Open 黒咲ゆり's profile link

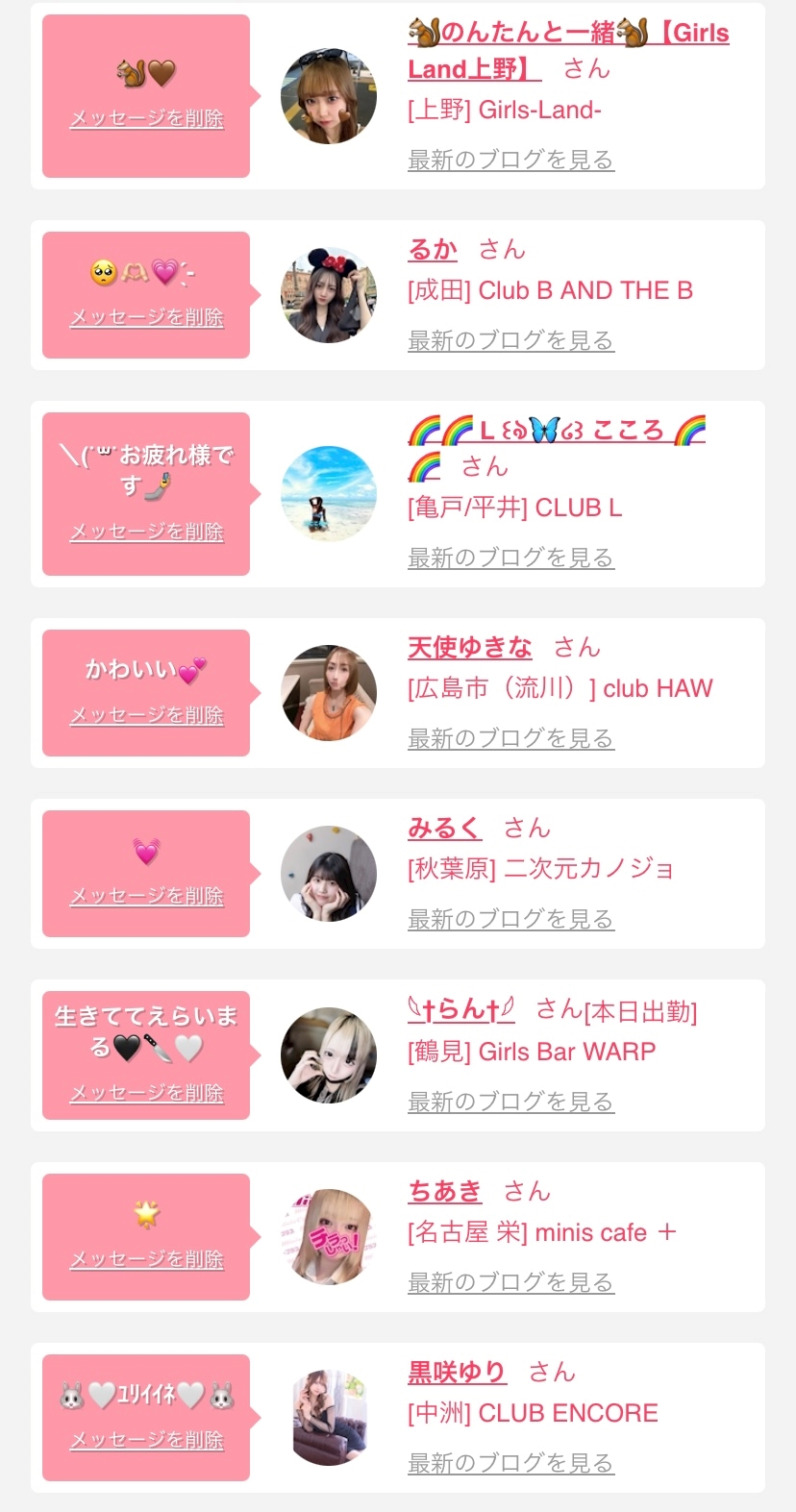click(x=457, y=1372)
